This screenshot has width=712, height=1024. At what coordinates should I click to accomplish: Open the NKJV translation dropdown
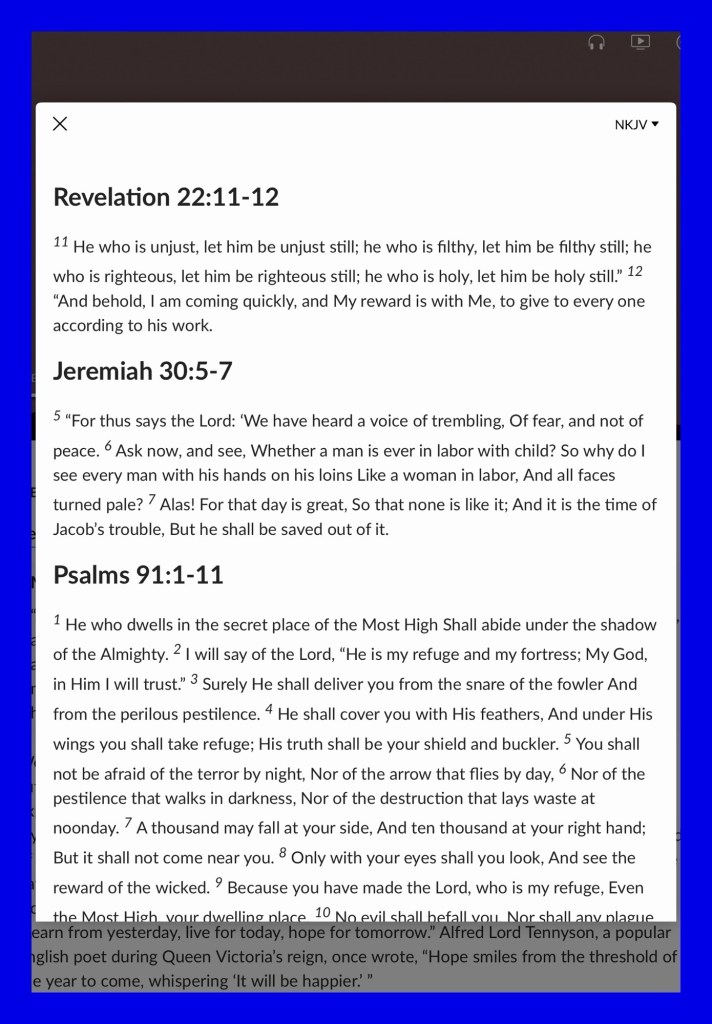[x=636, y=125]
